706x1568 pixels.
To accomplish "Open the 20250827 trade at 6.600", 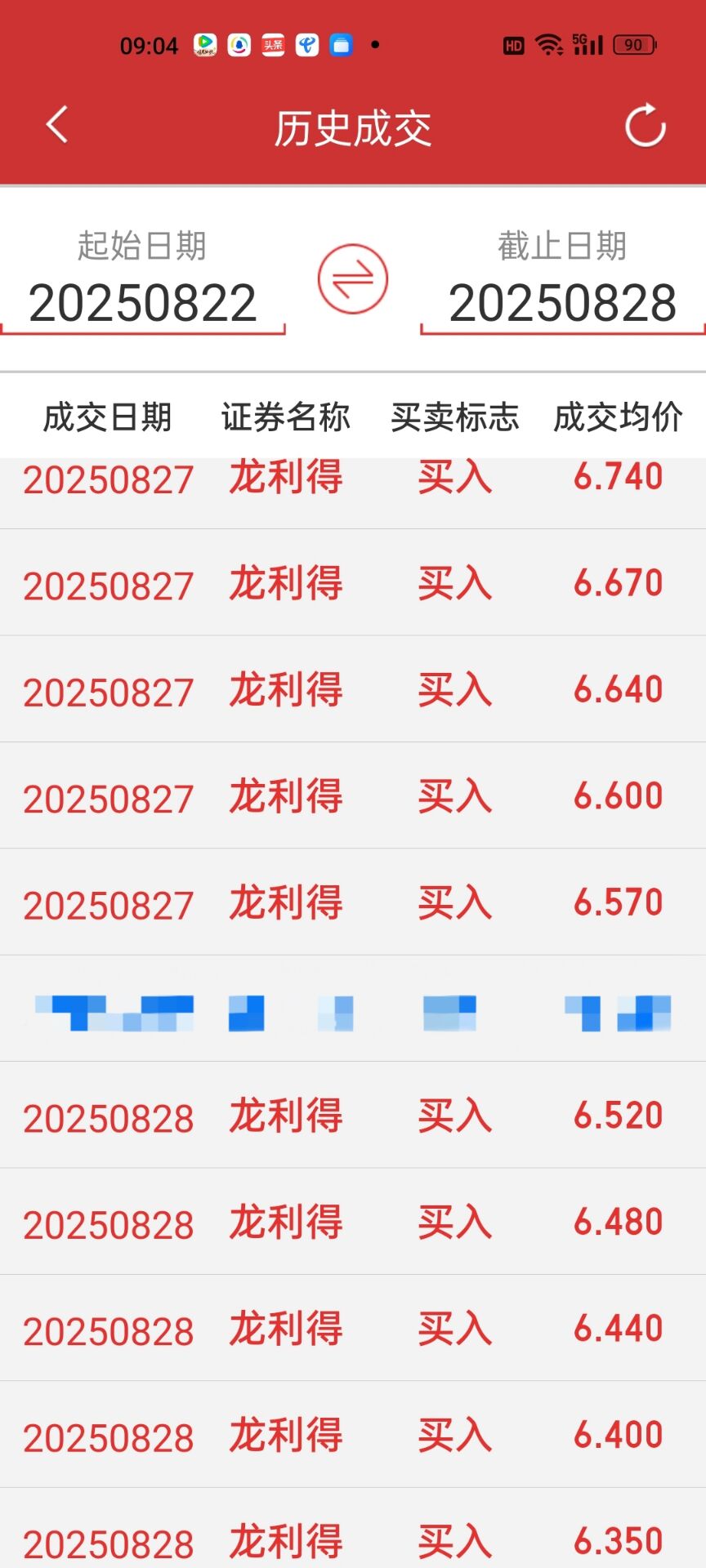I will pos(353,795).
